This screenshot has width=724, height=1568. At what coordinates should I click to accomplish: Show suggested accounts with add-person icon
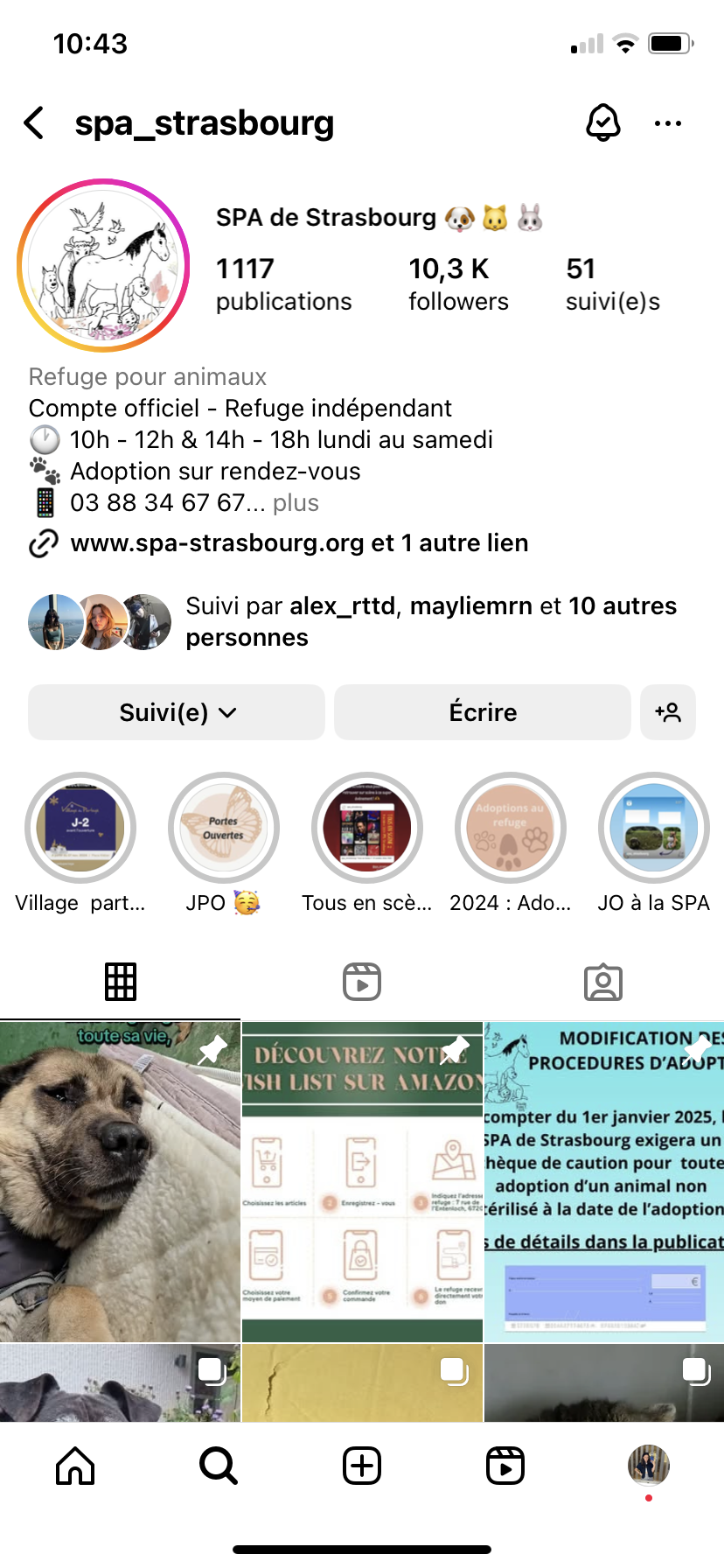(668, 712)
